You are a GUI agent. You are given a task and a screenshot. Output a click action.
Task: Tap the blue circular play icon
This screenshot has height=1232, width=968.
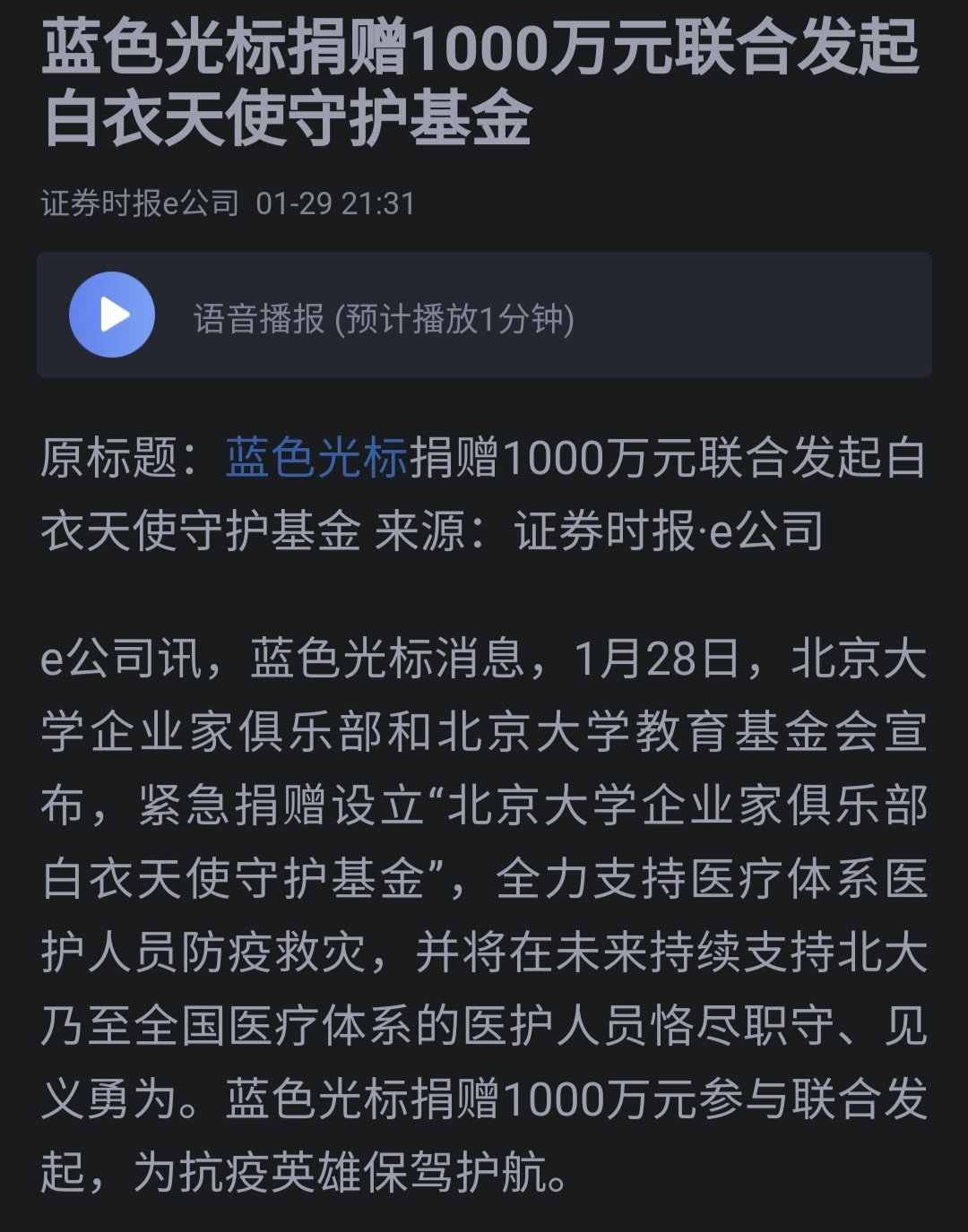click(x=112, y=314)
